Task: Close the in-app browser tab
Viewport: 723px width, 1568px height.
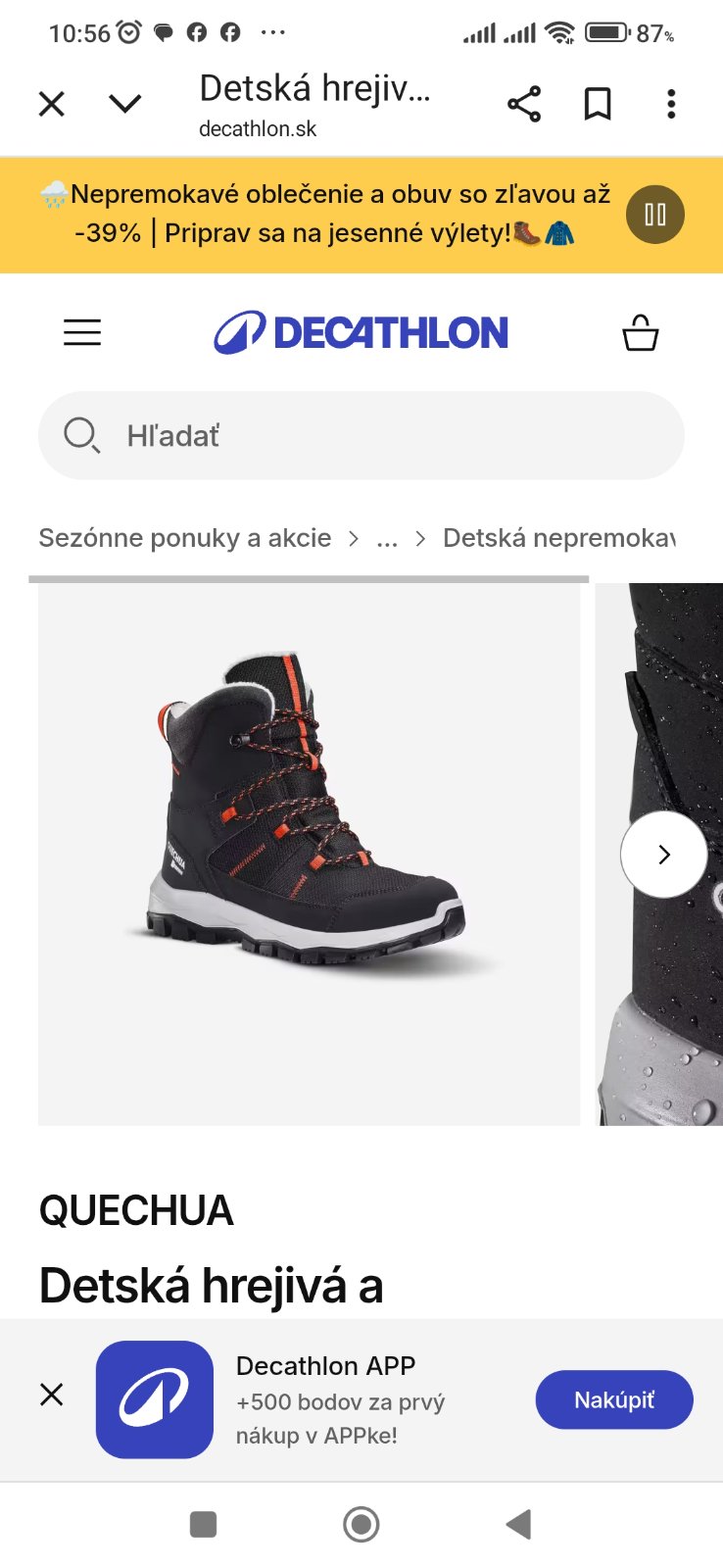Action: point(51,104)
